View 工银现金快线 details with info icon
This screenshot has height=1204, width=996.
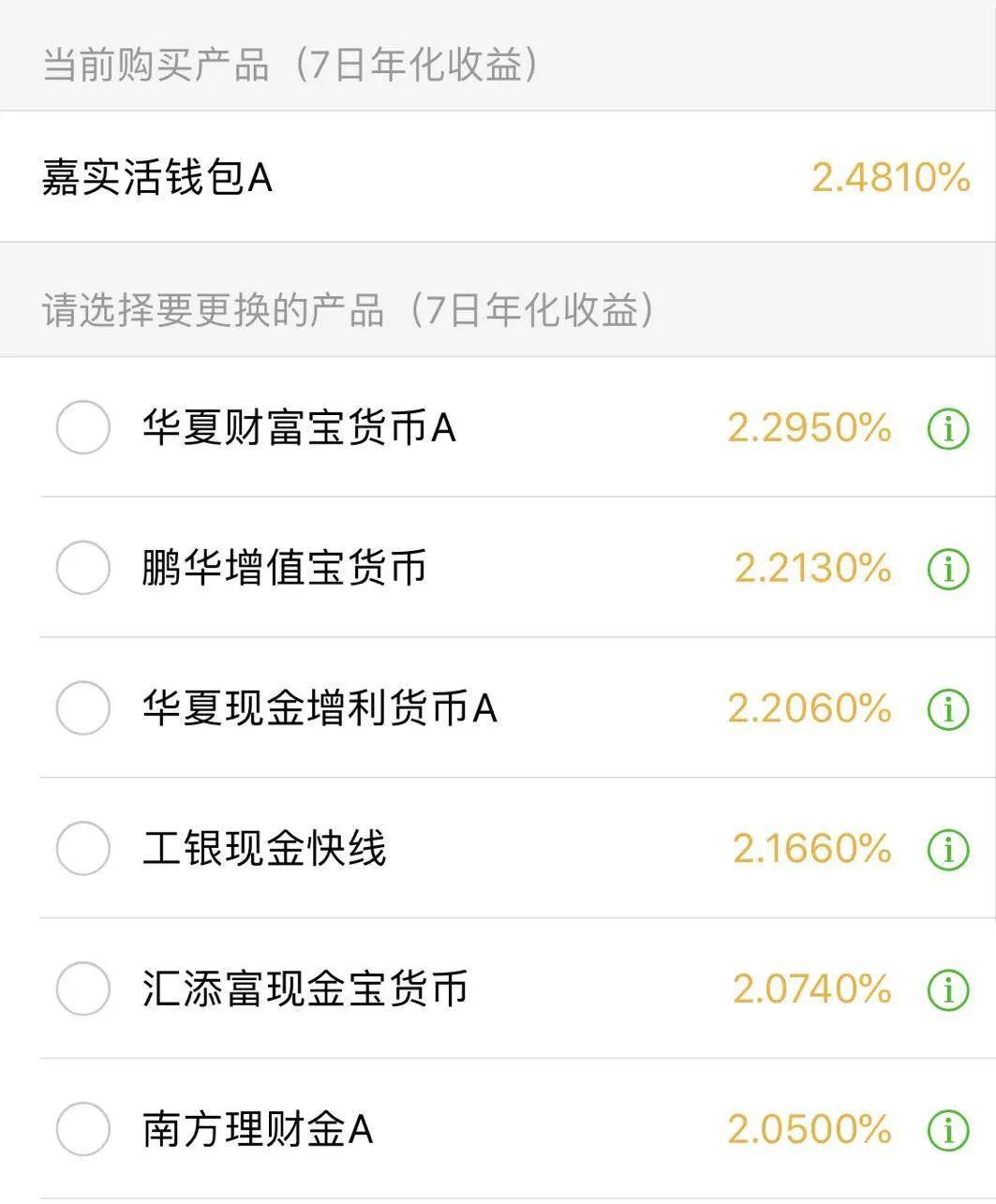click(x=950, y=848)
